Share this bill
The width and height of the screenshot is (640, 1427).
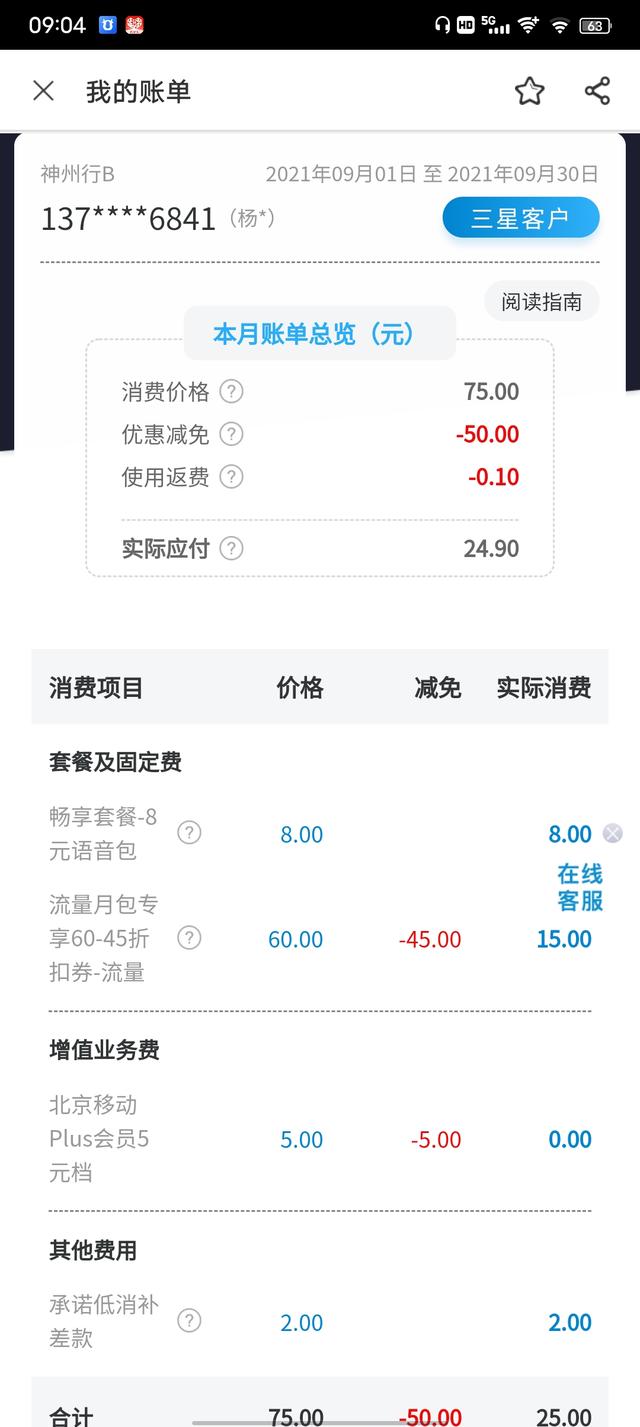(597, 91)
